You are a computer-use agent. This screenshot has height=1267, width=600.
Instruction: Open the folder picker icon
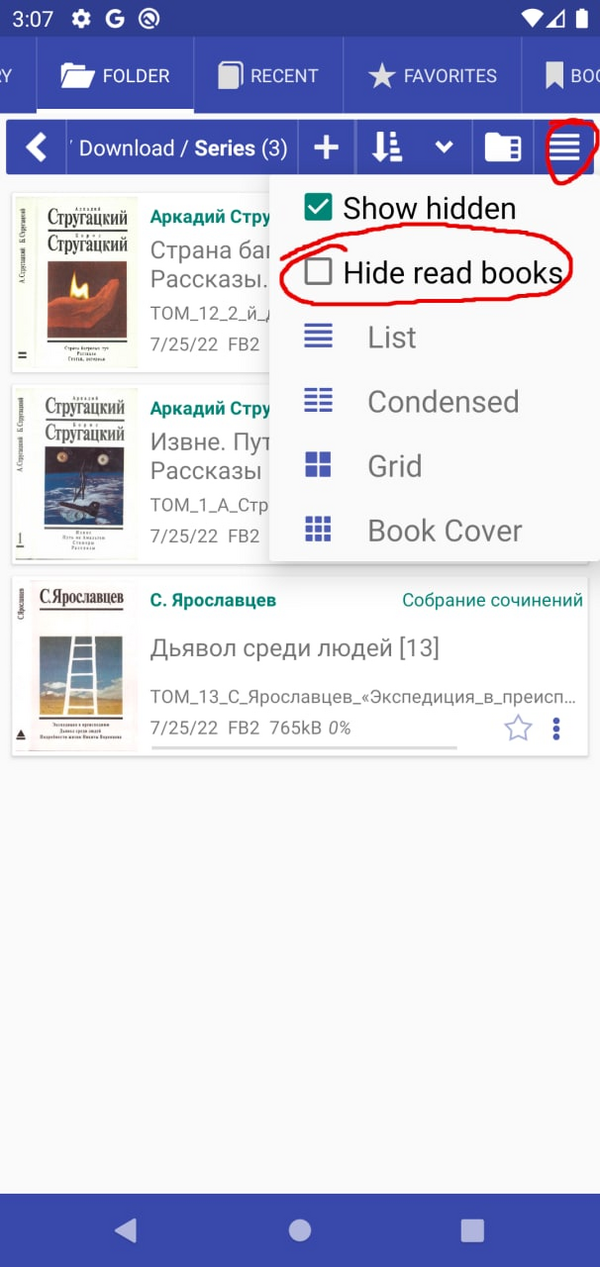pyautogui.click(x=502, y=148)
